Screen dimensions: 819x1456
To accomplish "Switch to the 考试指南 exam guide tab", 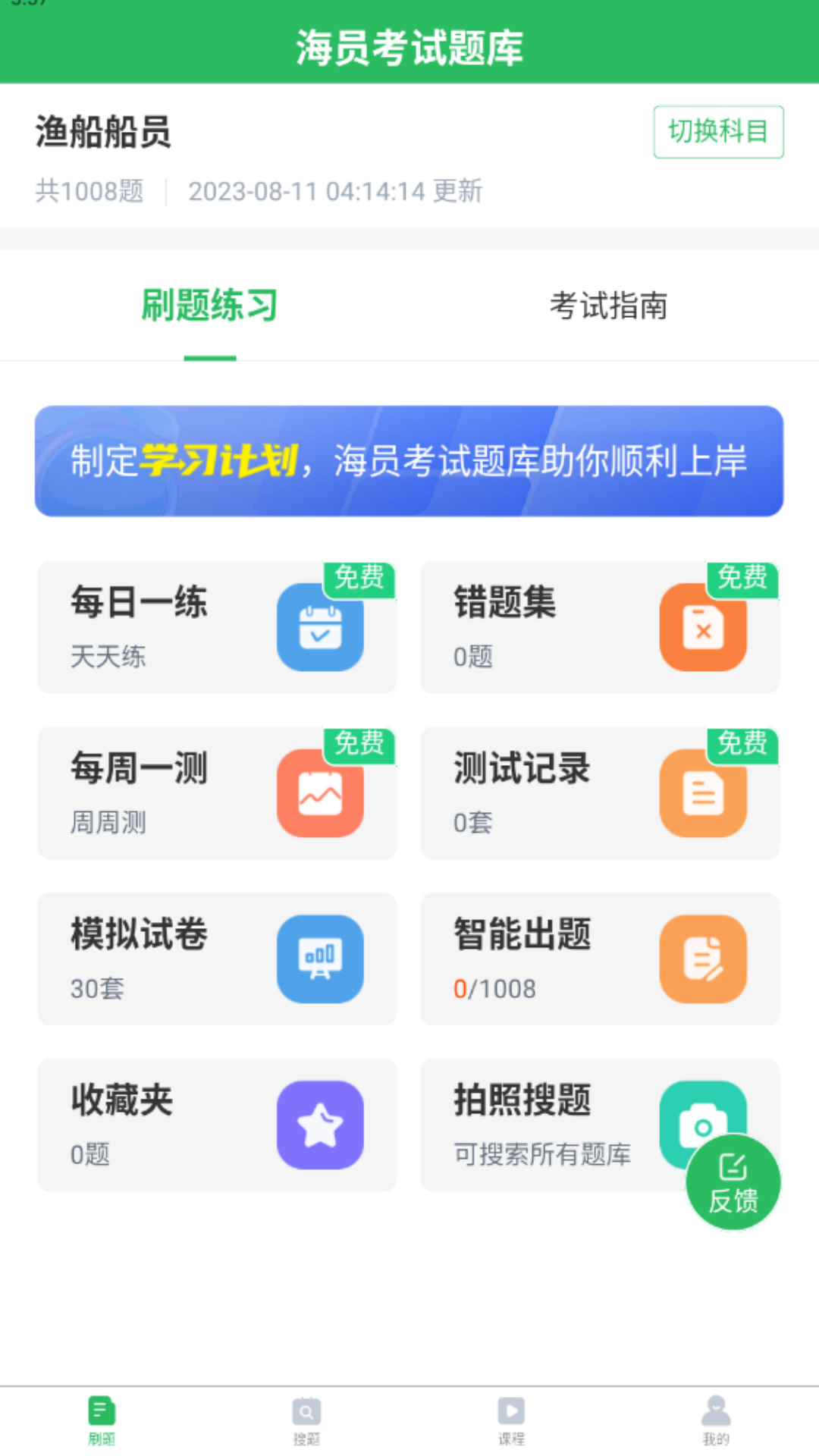I will point(609,306).
